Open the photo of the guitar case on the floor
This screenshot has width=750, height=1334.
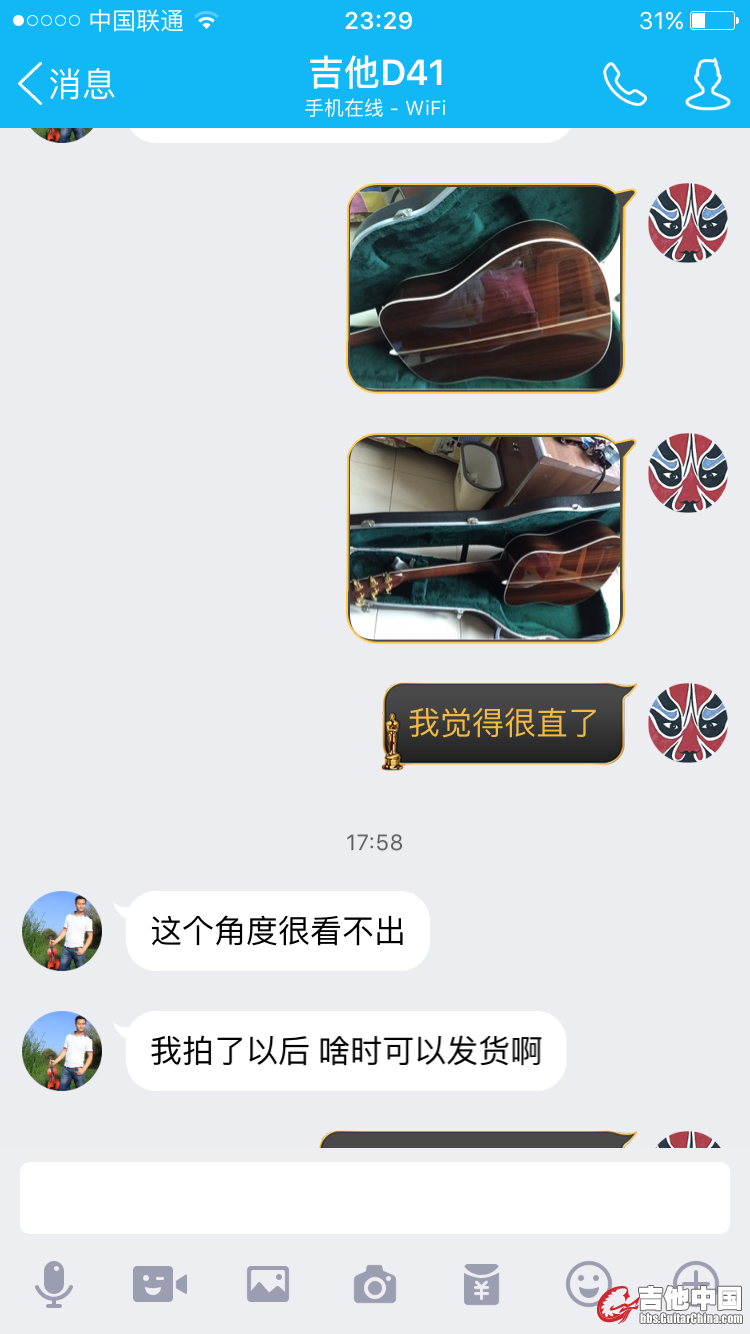pyautogui.click(x=486, y=537)
